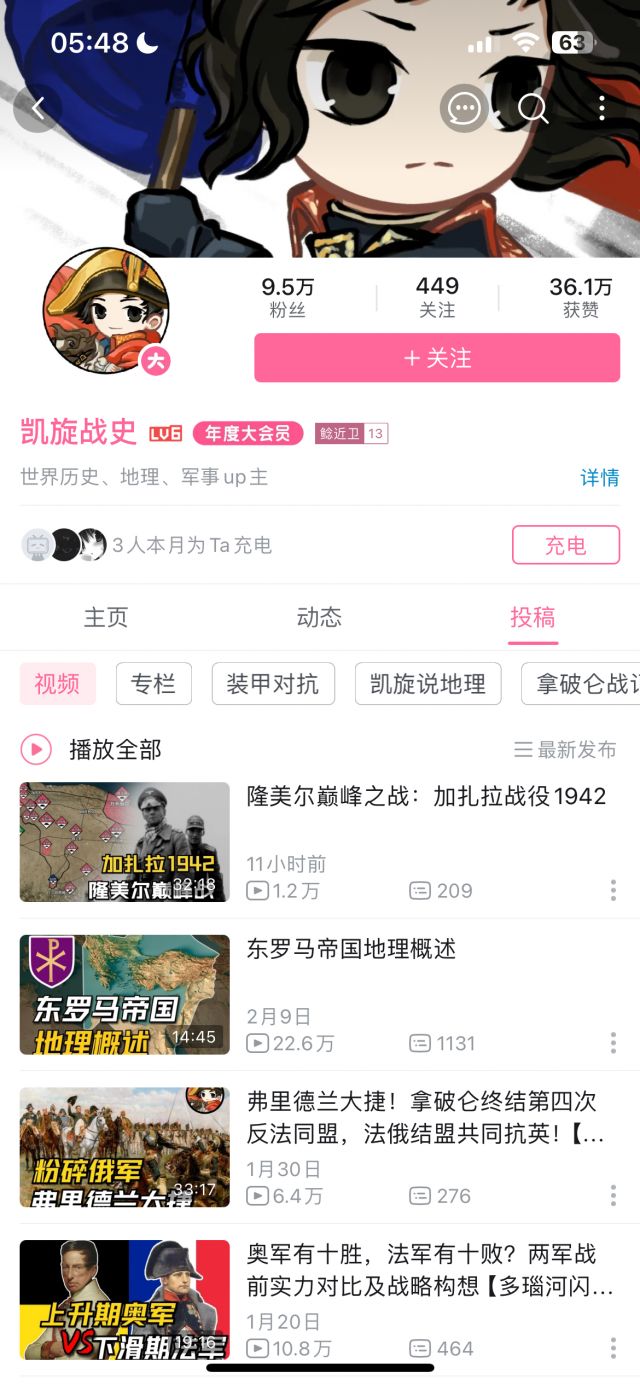
Task: Open the message chat bubble icon
Action: click(464, 109)
